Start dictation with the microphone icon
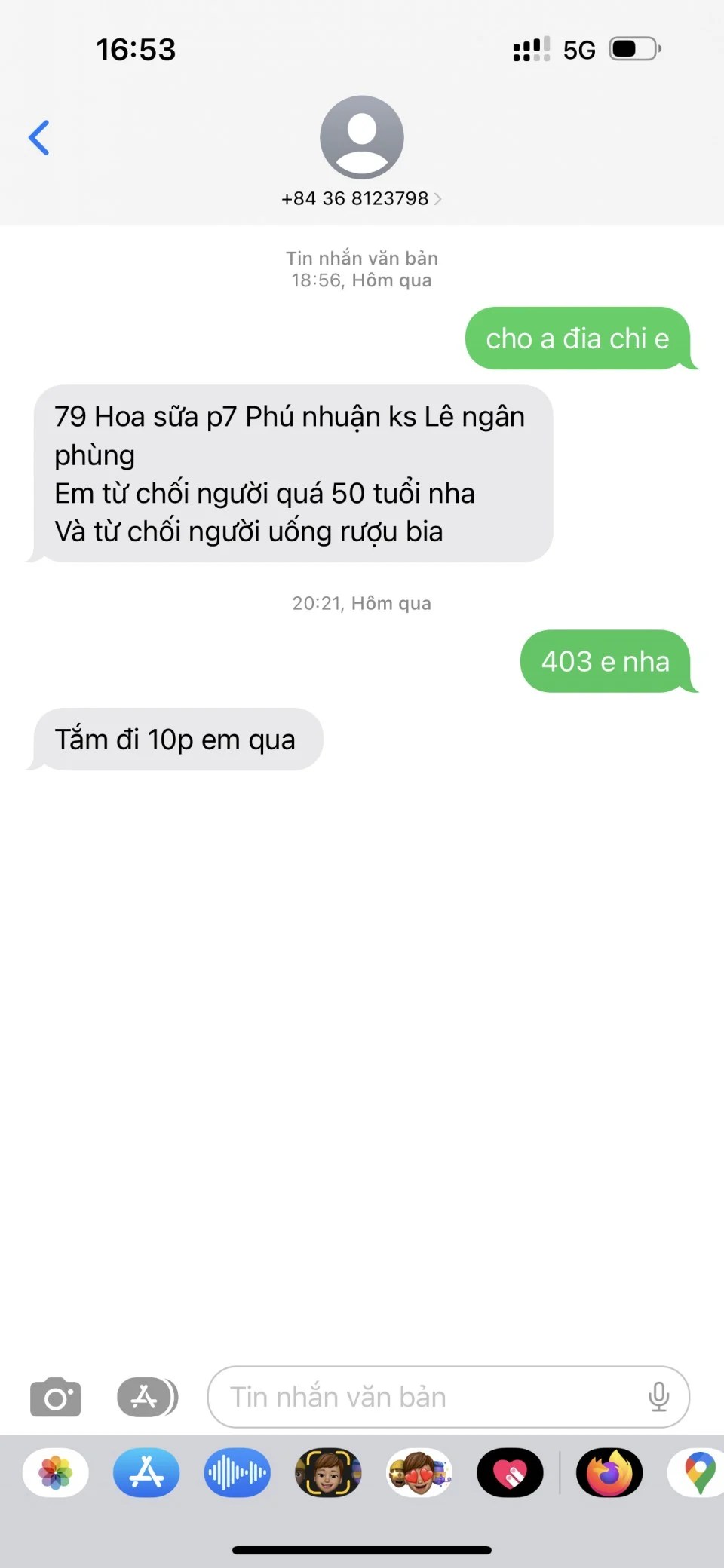 click(x=658, y=1397)
